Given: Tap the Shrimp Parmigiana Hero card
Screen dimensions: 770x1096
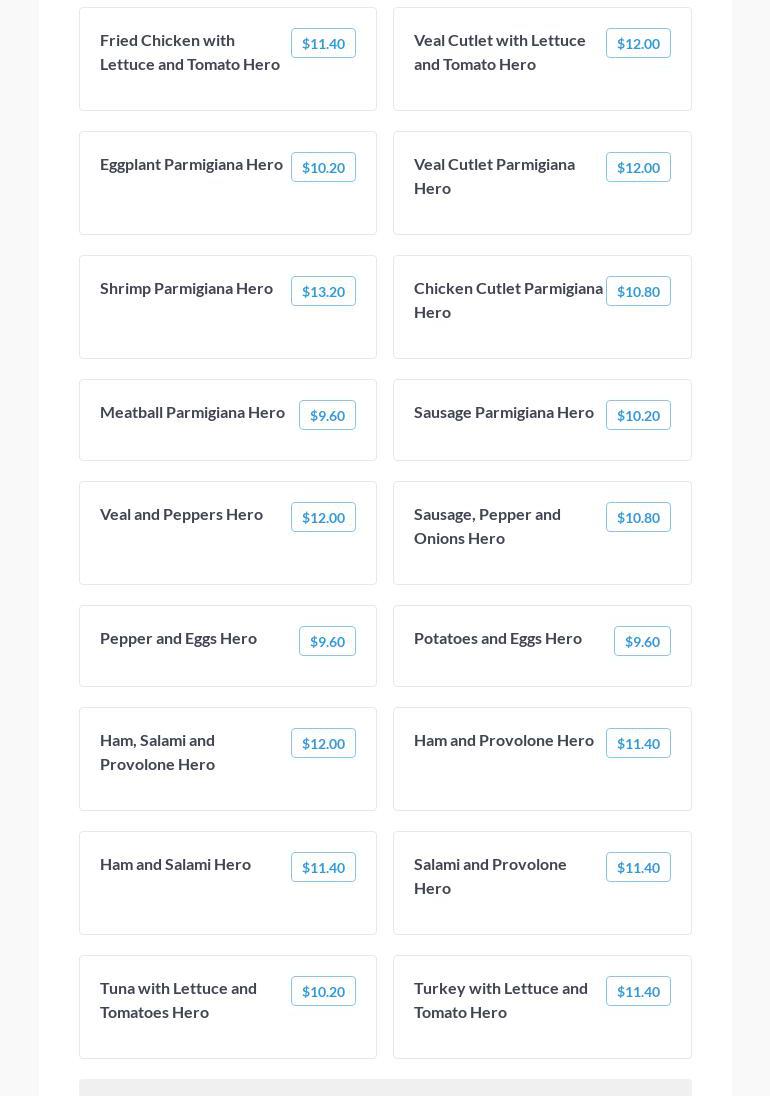Looking at the screenshot, I should [x=228, y=307].
